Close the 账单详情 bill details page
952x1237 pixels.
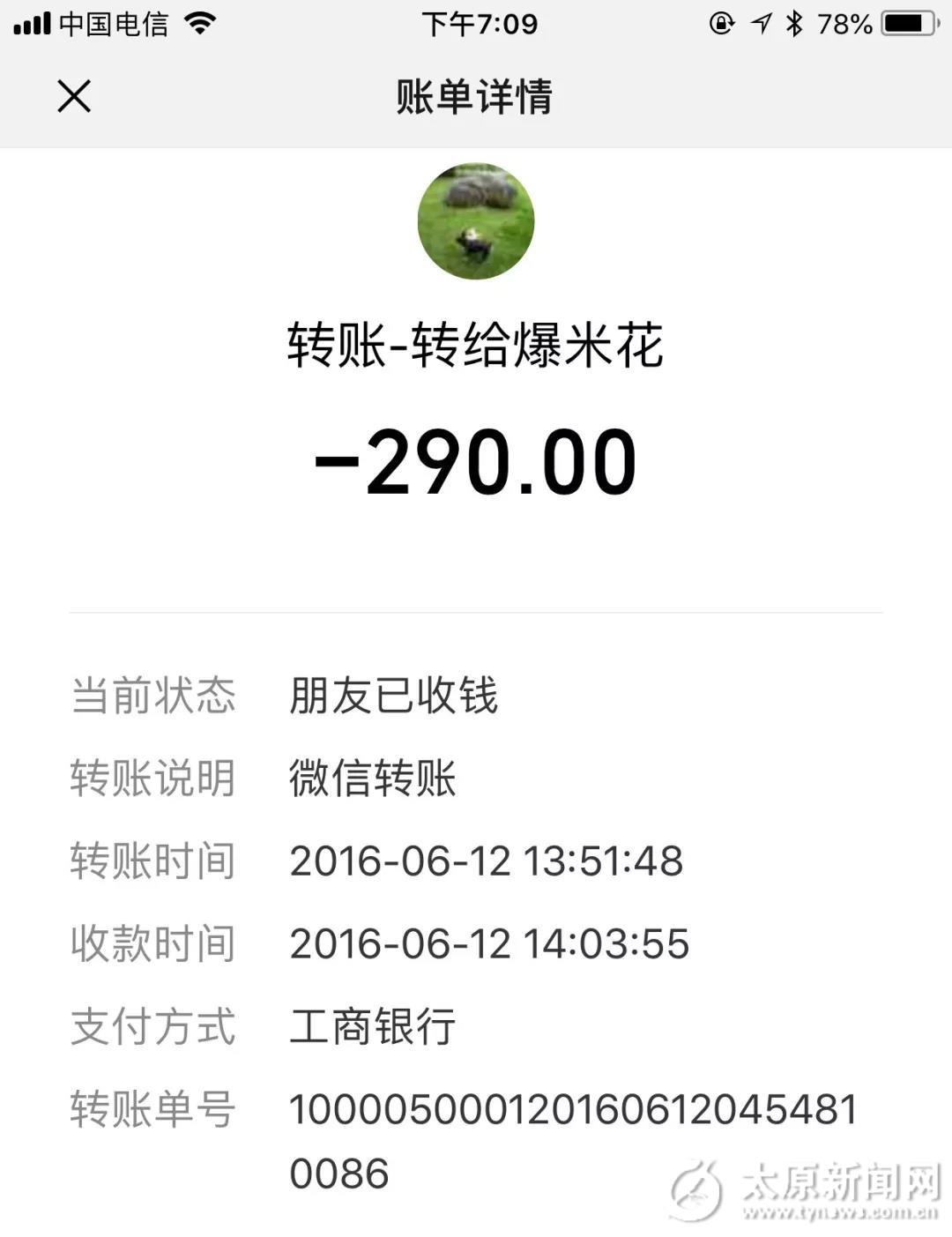coord(74,96)
